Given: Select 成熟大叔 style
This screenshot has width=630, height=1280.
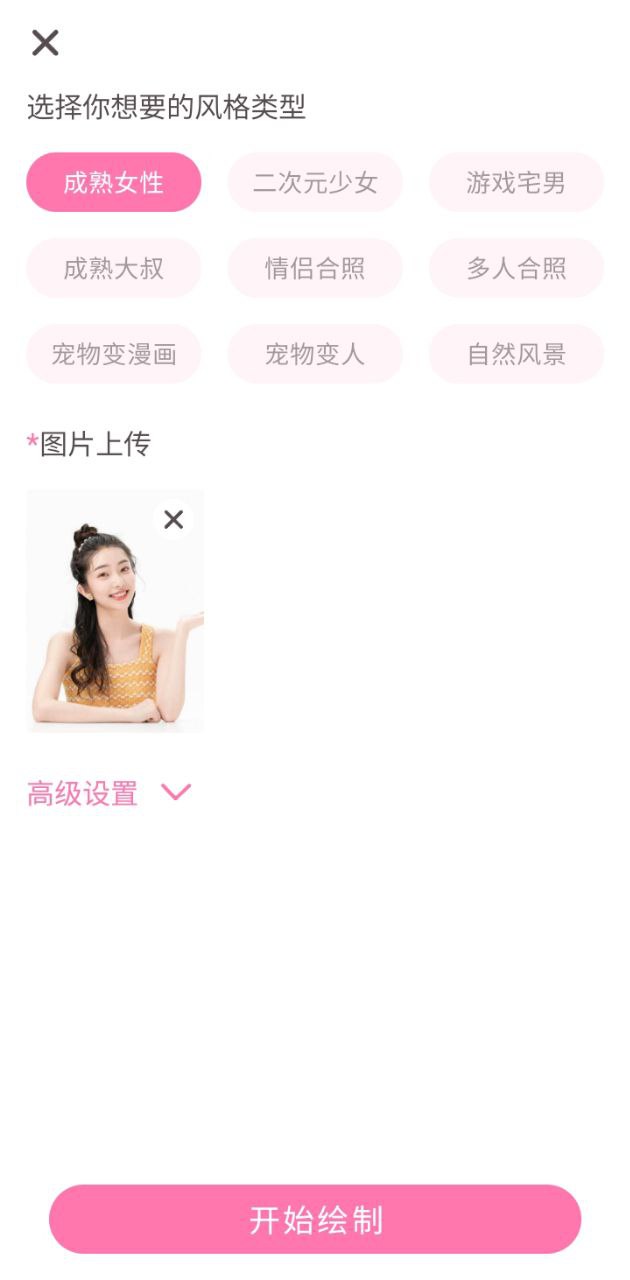Looking at the screenshot, I should 114,268.
